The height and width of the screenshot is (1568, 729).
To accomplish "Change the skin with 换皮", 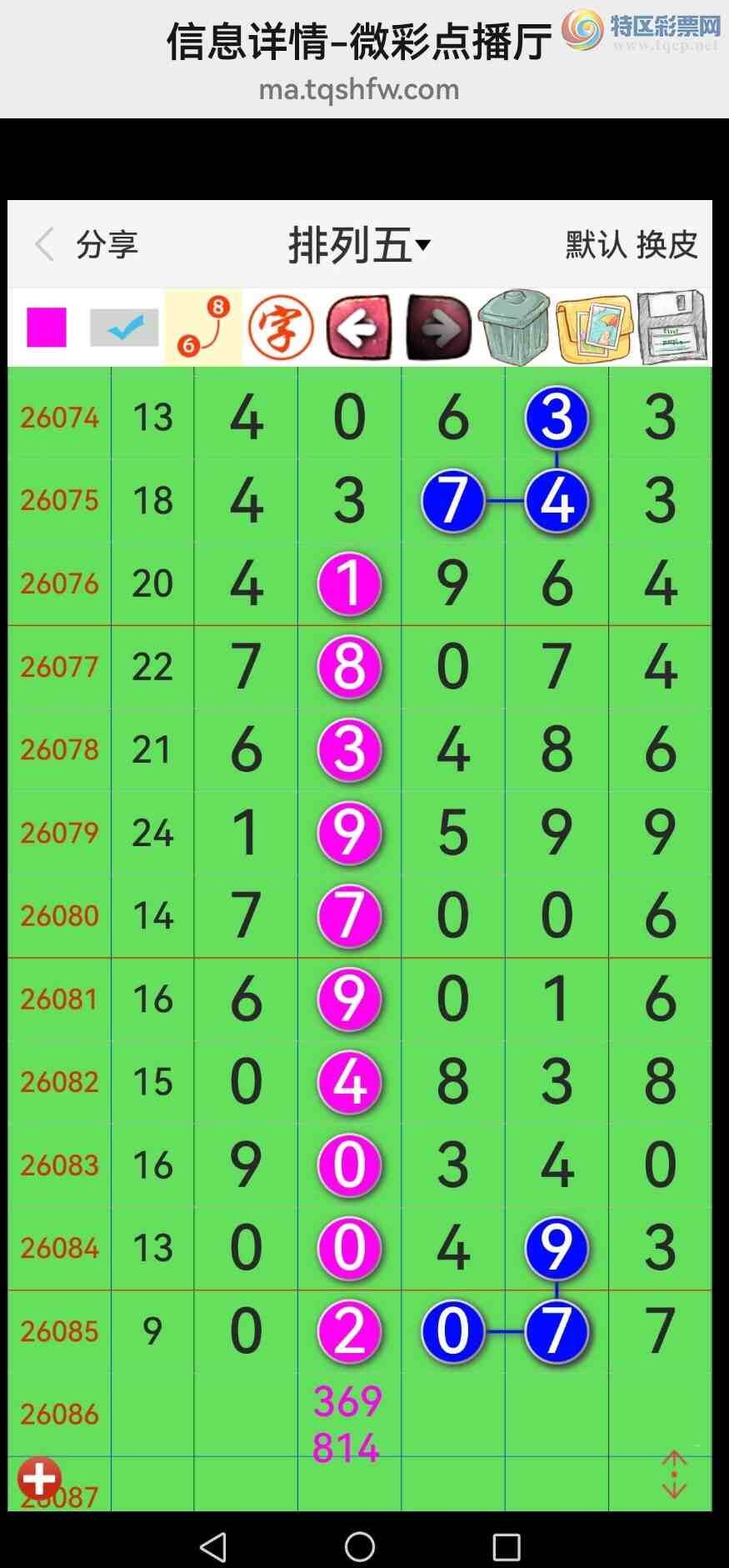I will click(x=667, y=244).
